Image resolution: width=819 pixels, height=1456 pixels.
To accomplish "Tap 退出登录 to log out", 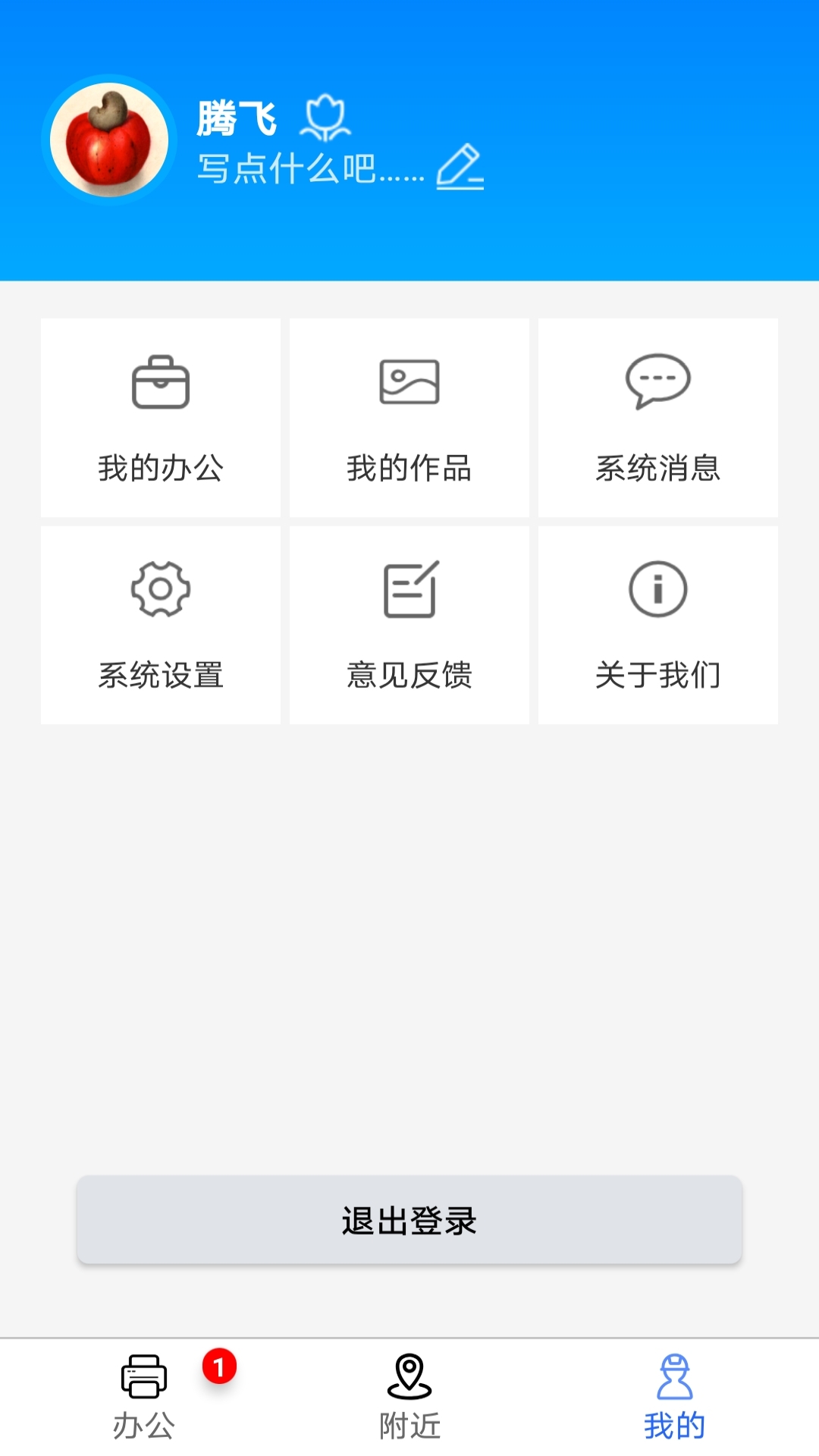I will 409,1220.
